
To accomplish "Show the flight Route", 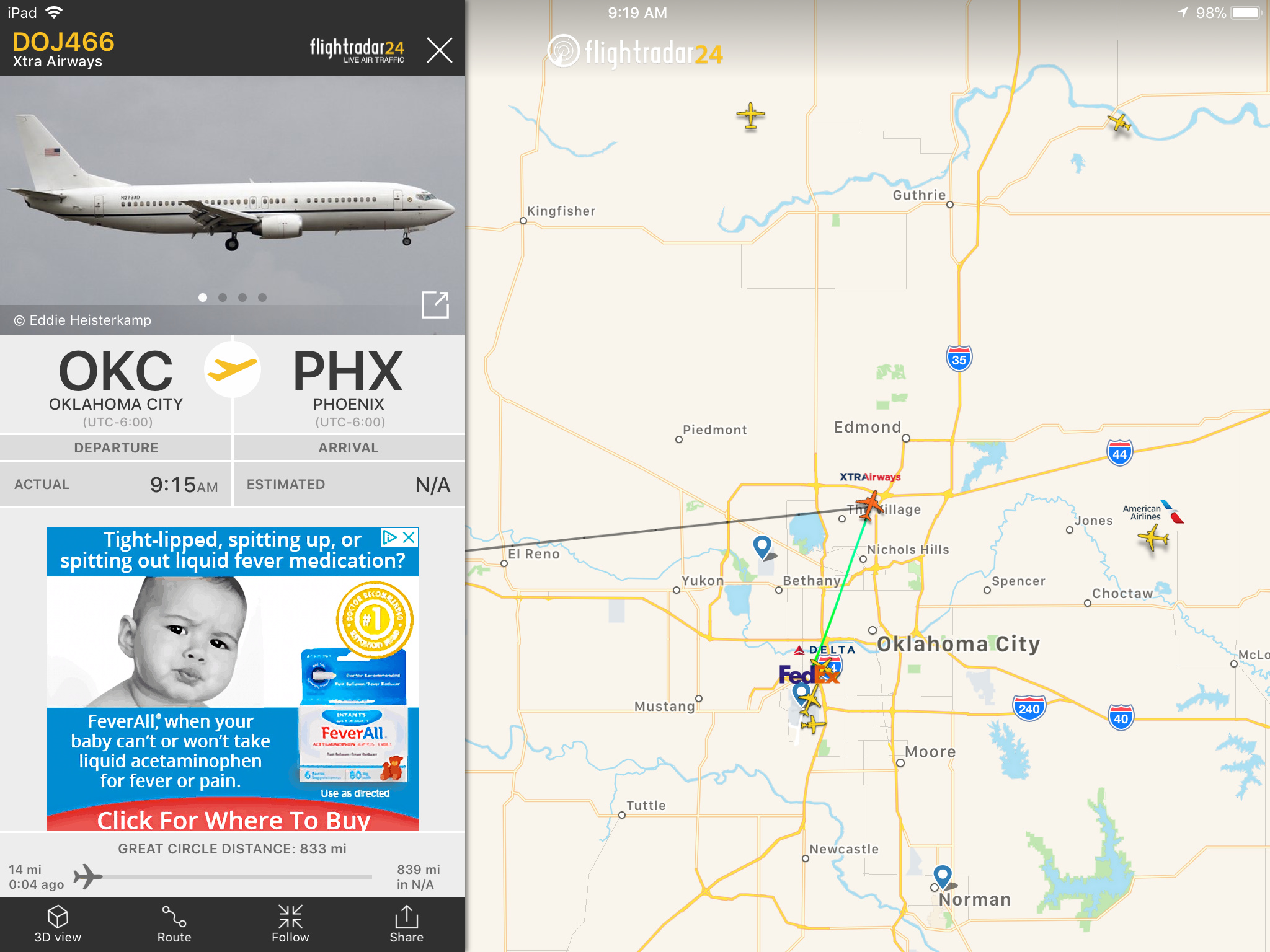I will [174, 924].
